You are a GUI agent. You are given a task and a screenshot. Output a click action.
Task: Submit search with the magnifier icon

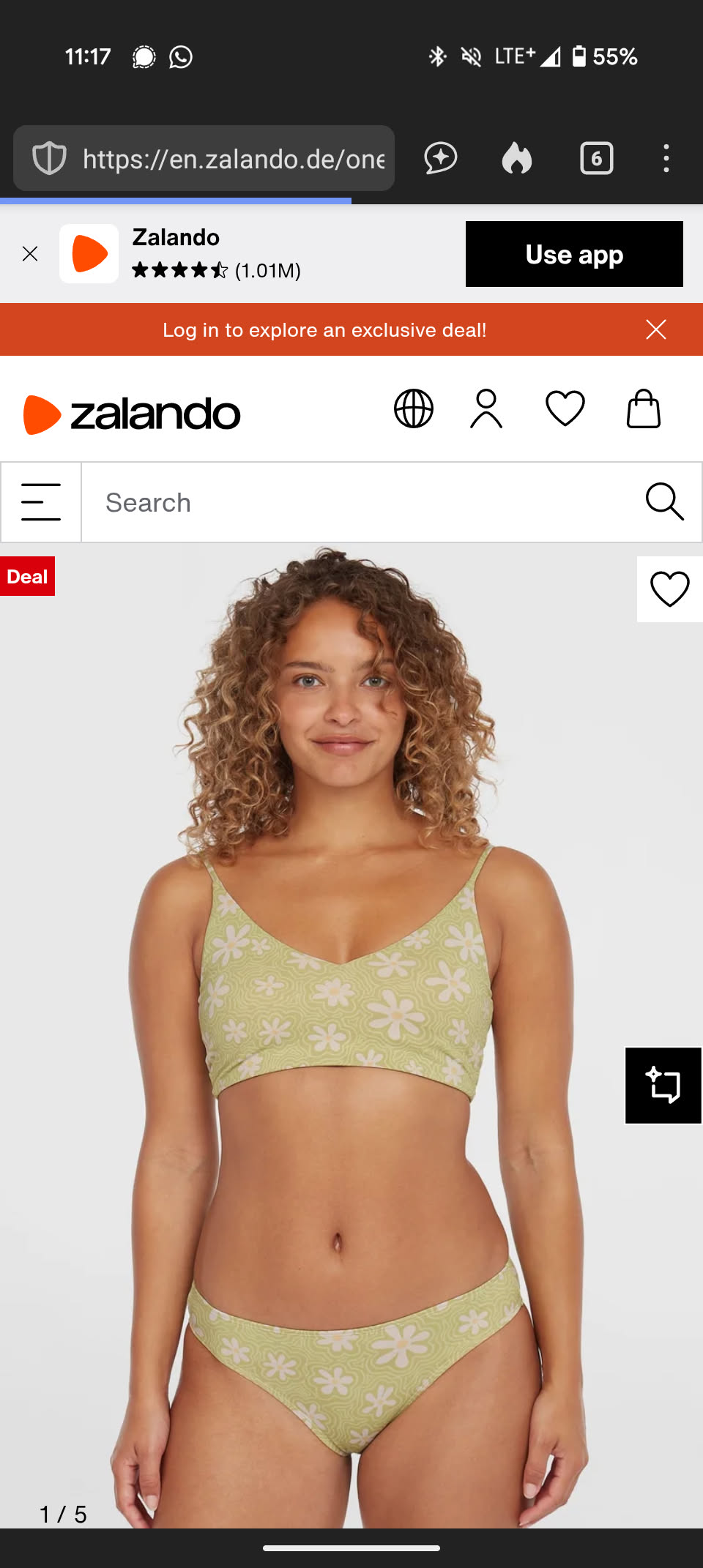tap(664, 502)
